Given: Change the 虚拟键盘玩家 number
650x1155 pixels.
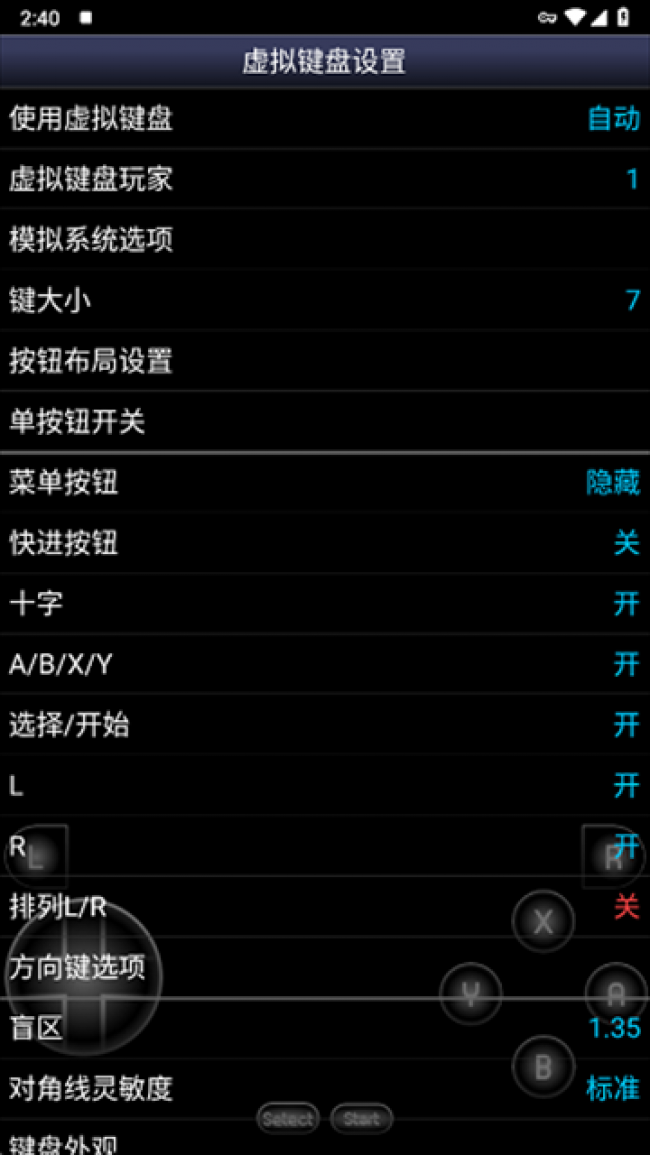Looking at the screenshot, I should click(325, 179).
